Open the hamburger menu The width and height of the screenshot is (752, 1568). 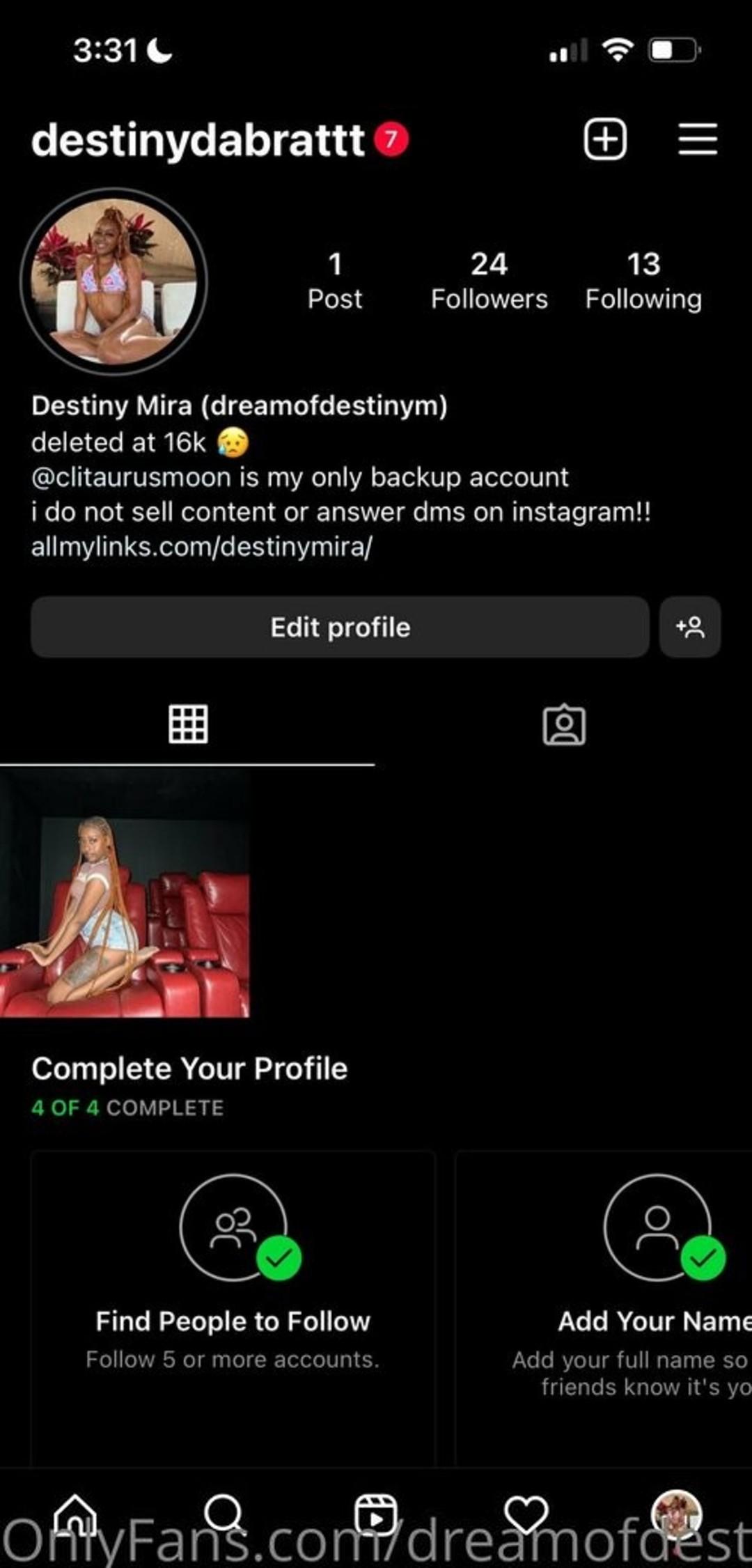point(698,139)
